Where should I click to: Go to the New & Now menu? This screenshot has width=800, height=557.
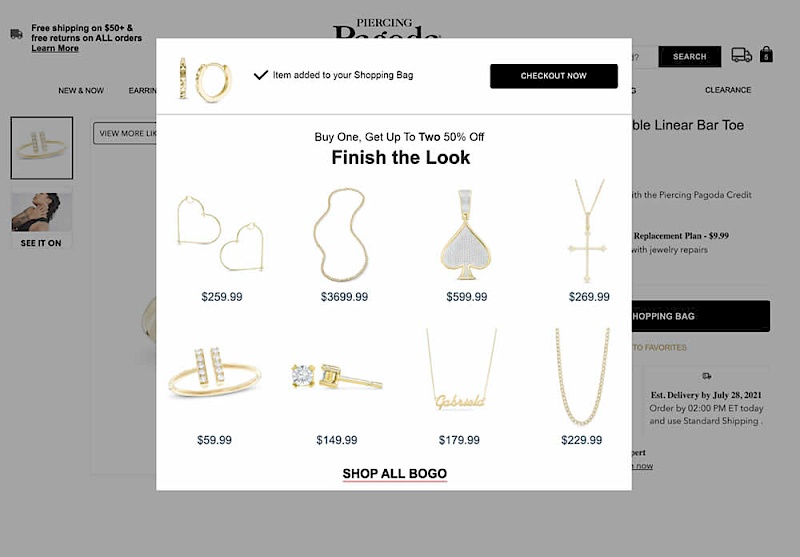(x=81, y=90)
